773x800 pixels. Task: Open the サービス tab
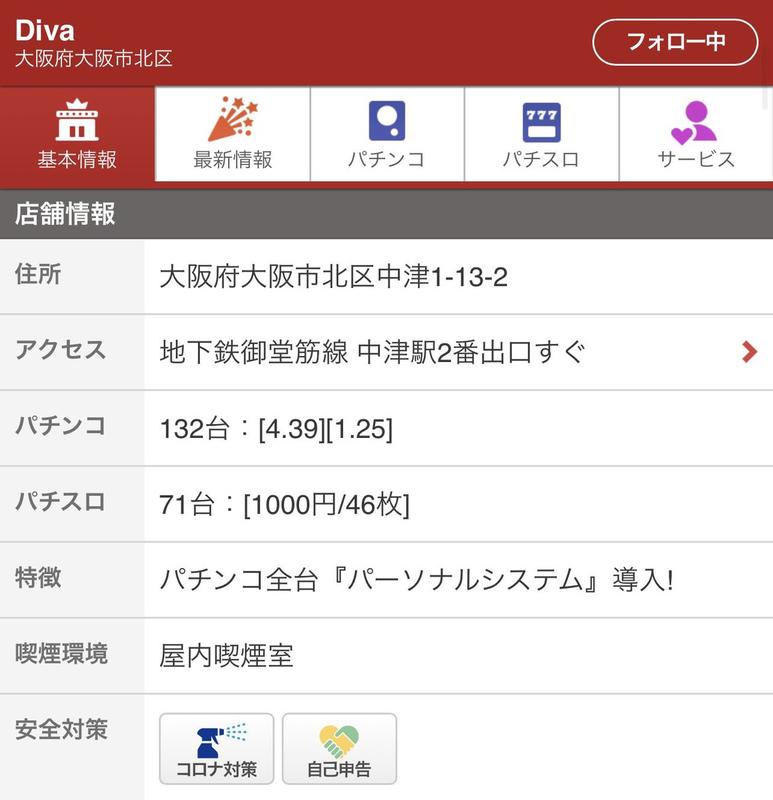(695, 134)
